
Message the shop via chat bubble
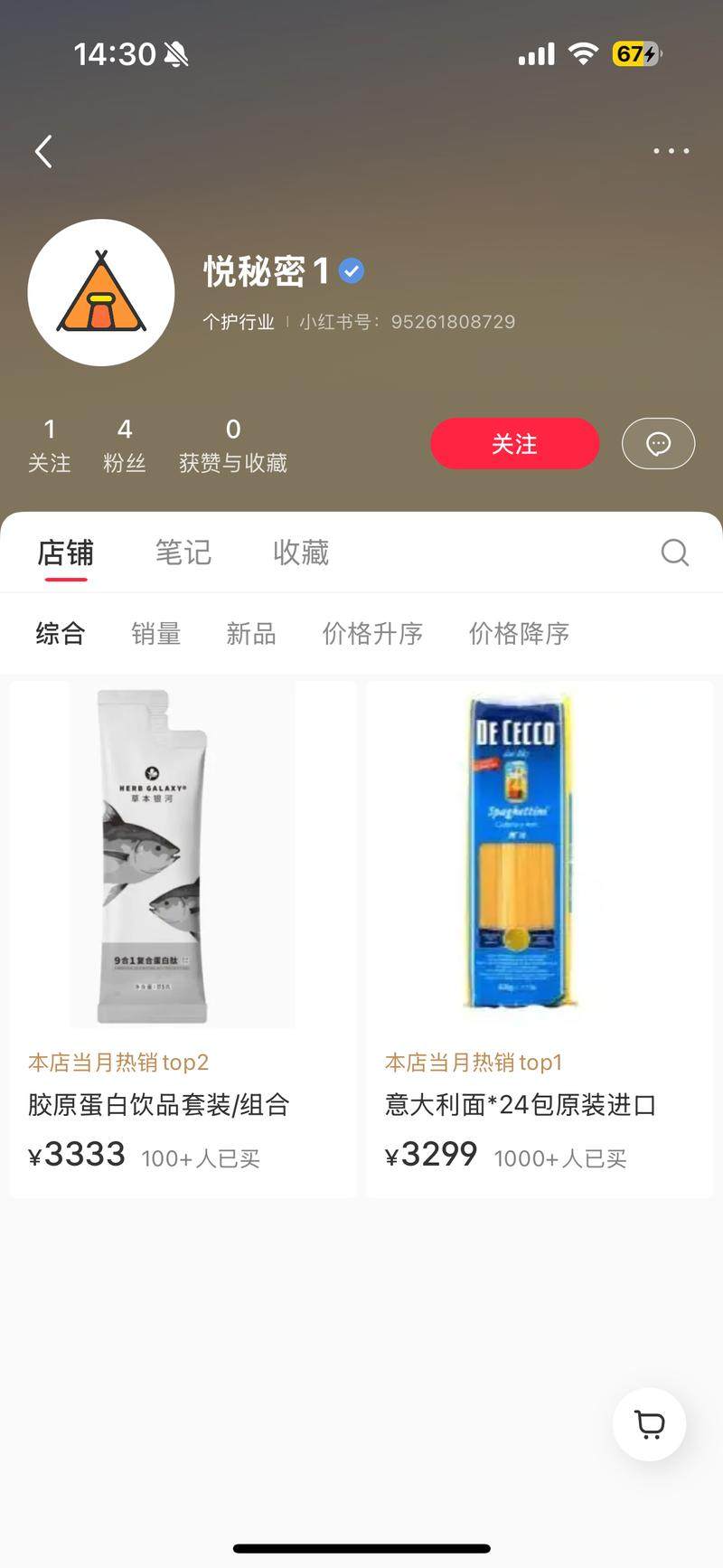658,444
